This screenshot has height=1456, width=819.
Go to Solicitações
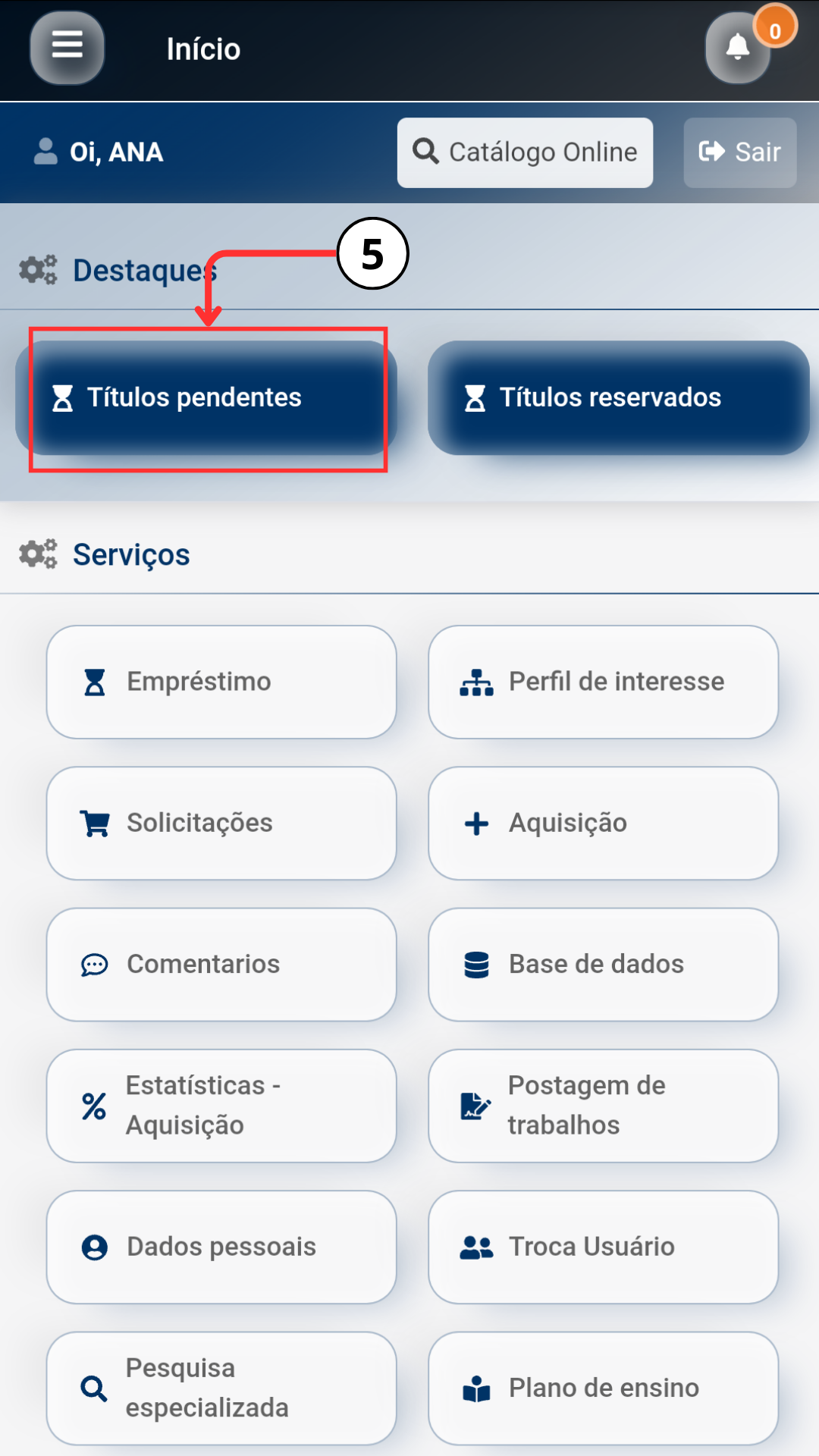tap(221, 823)
